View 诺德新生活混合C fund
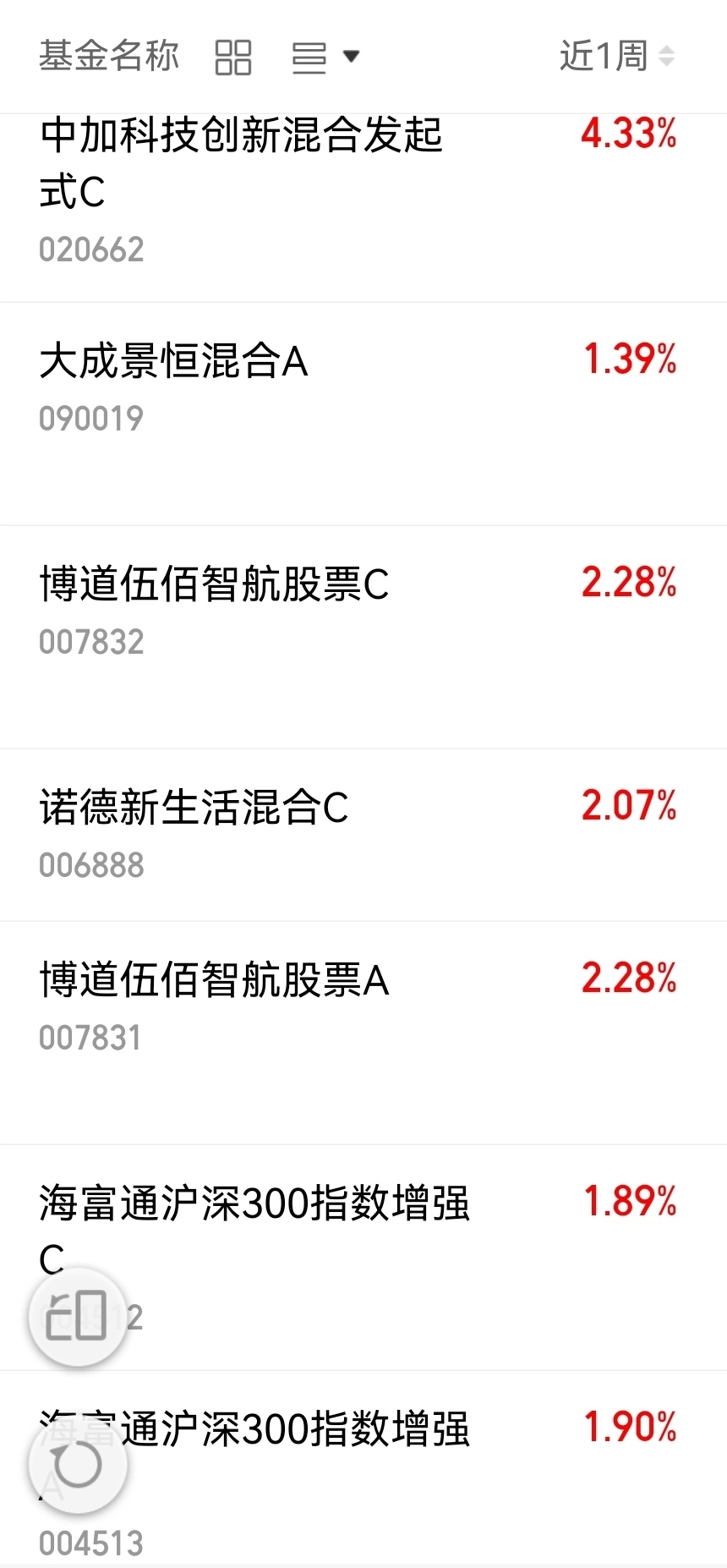Screen dimensions: 727x1568 tap(363, 836)
